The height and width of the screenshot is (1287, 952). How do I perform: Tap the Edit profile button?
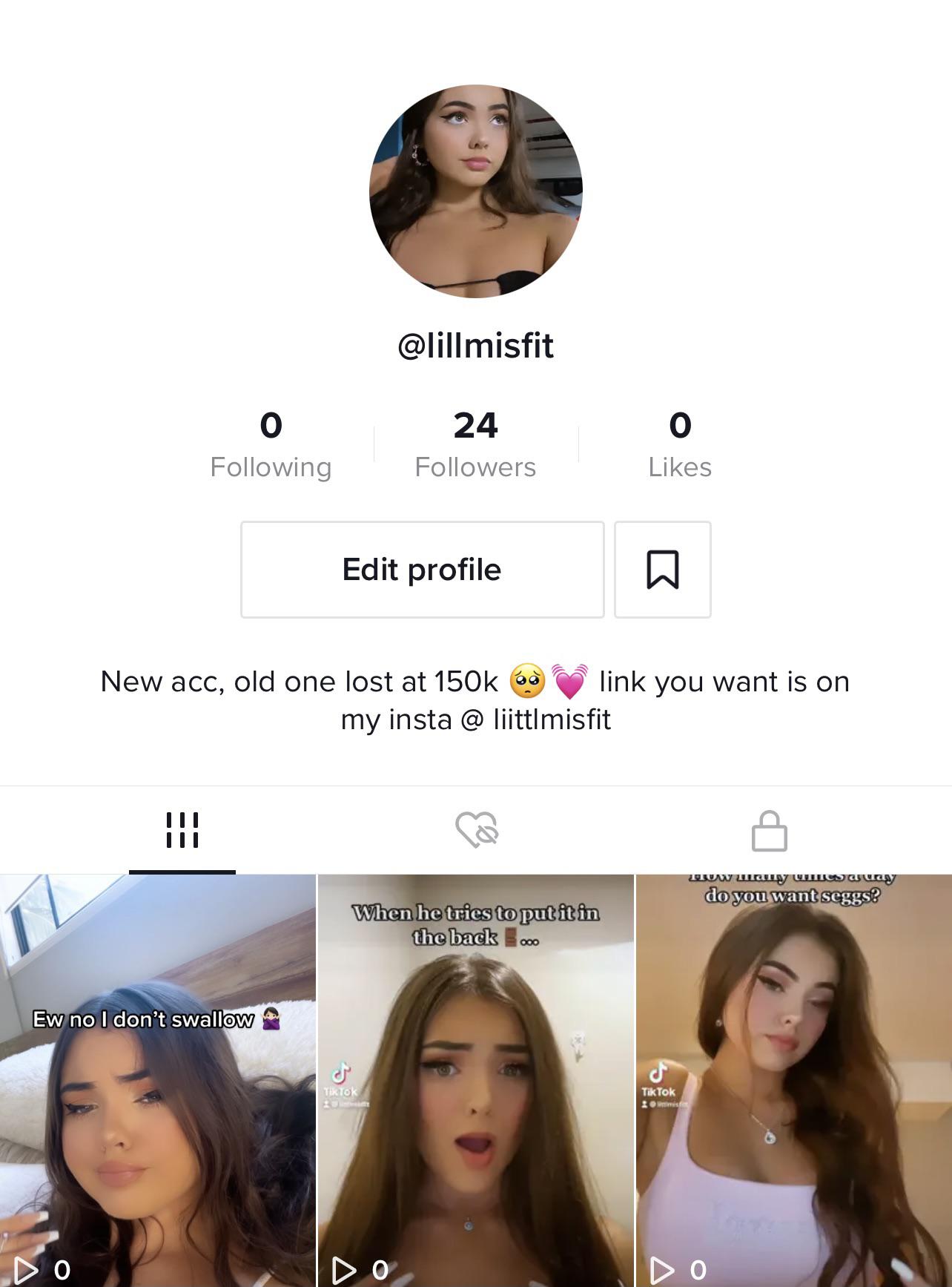[x=422, y=570]
